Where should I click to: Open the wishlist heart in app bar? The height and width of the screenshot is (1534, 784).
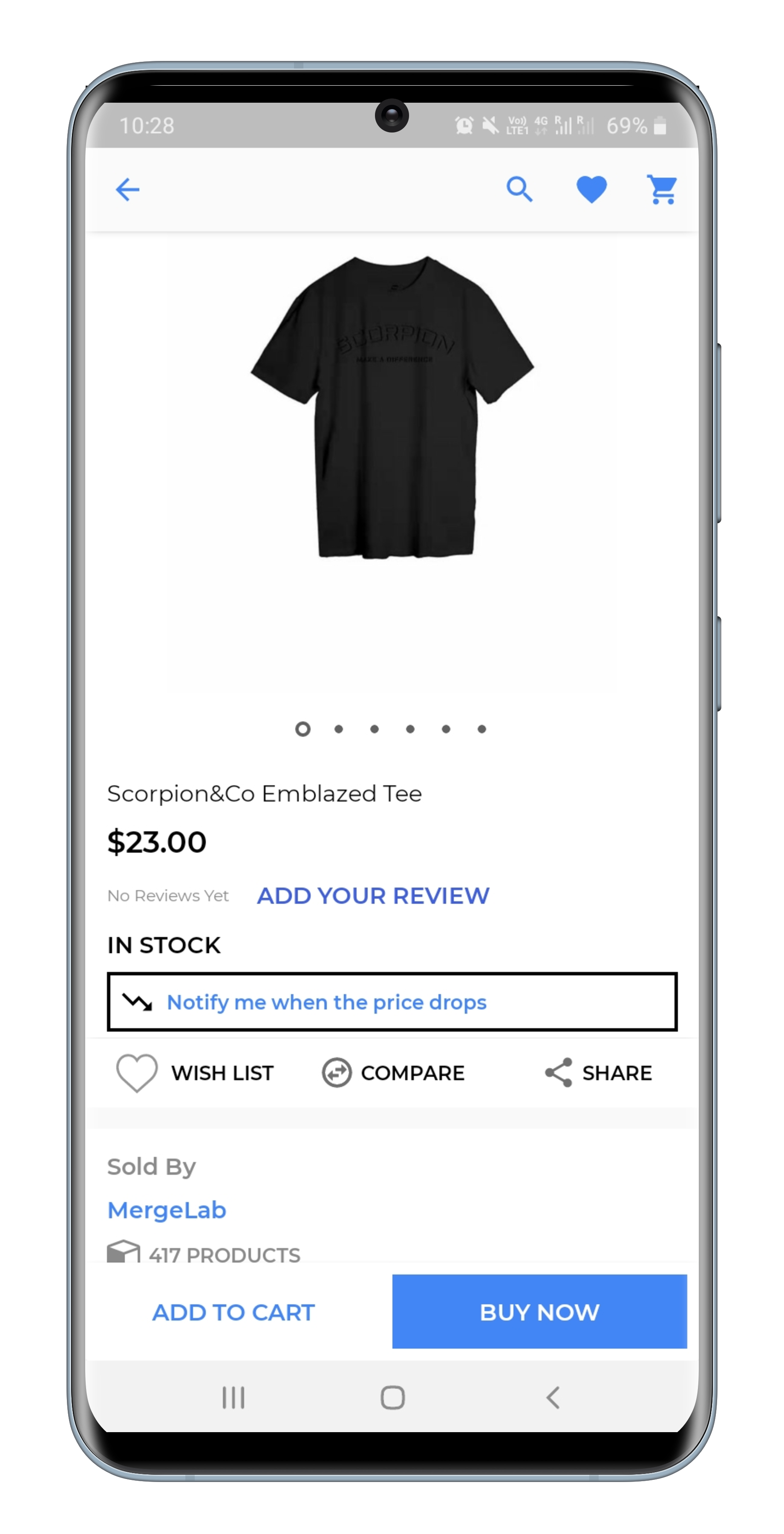[591, 190]
